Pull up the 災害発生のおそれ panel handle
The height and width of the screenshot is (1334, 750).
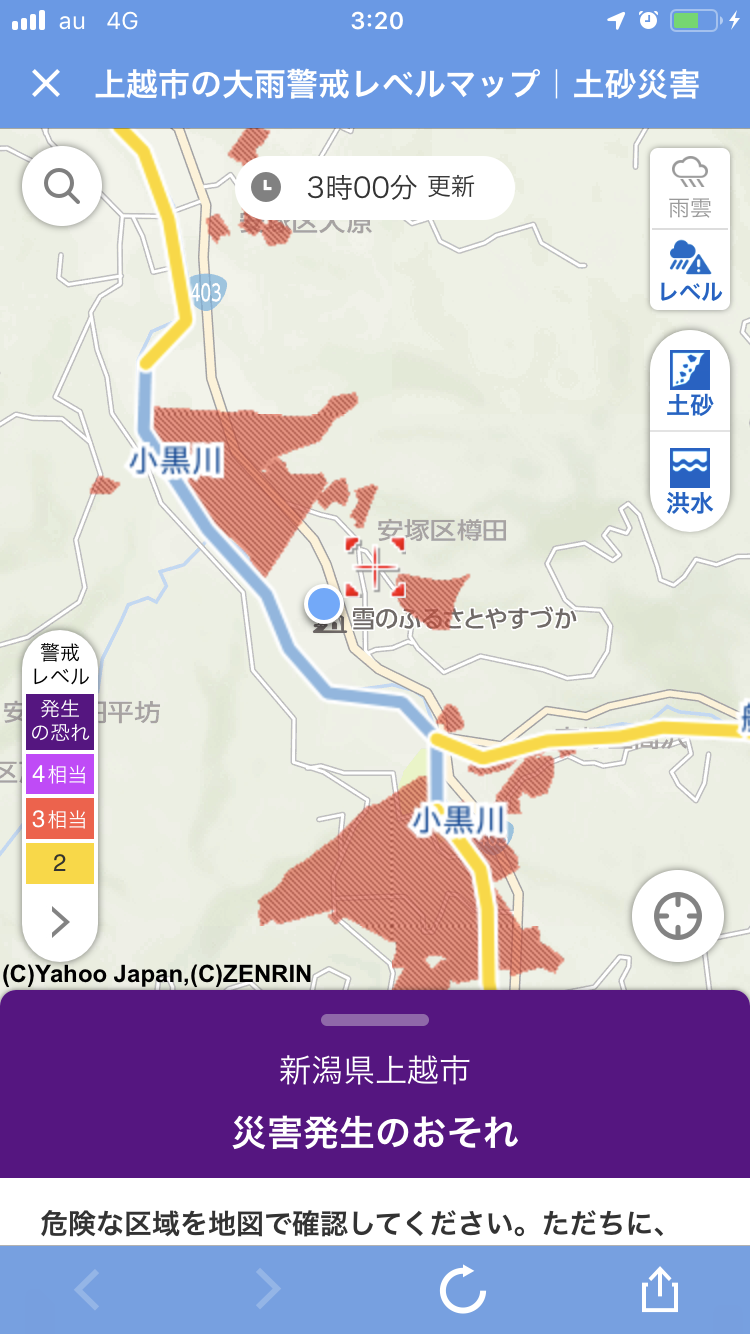375,1020
